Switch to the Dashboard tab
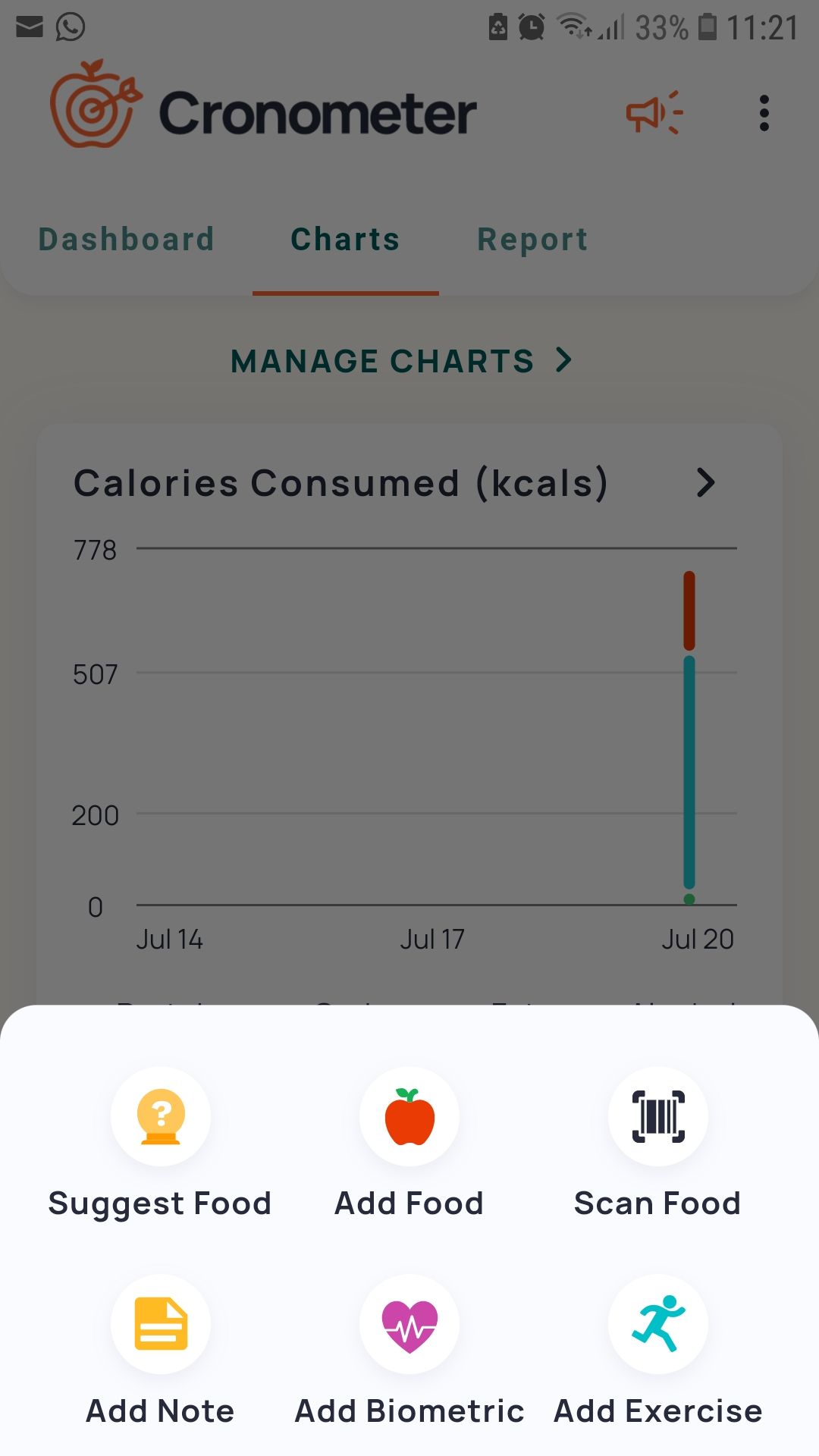Viewport: 819px width, 1456px height. pyautogui.click(x=127, y=240)
